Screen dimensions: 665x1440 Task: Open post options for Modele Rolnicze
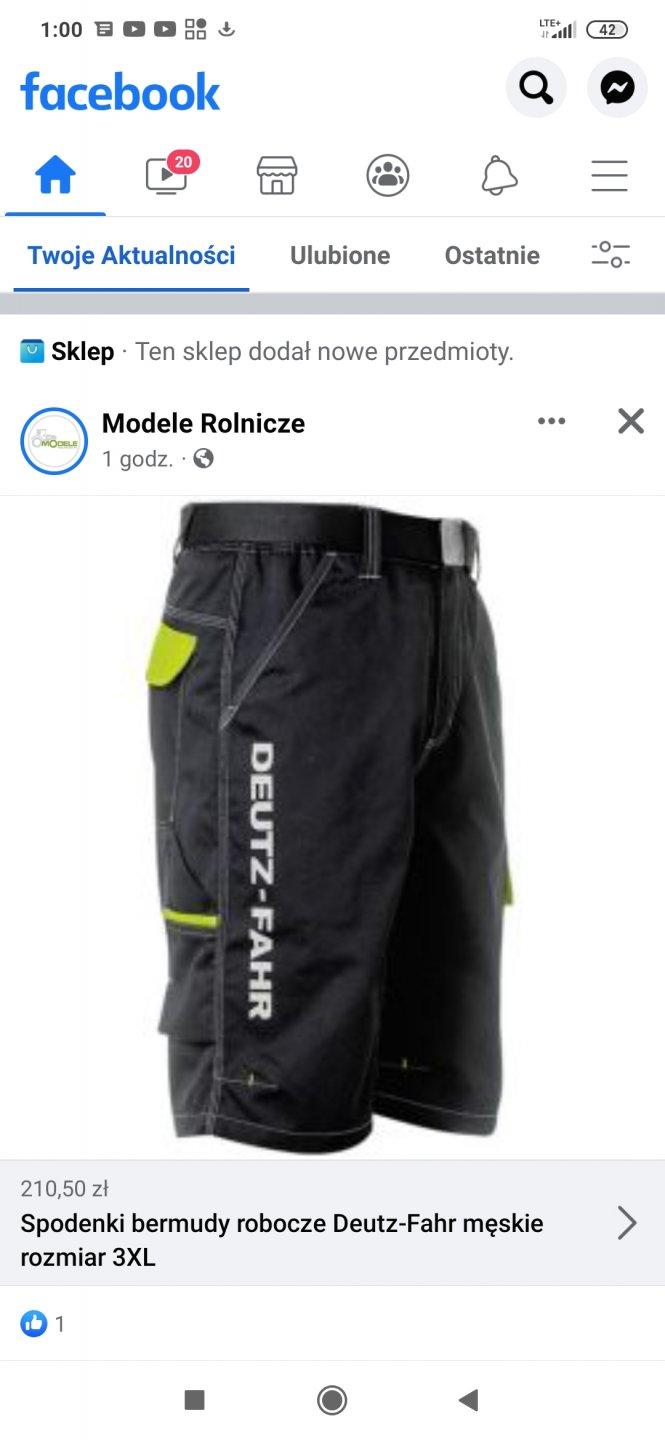pos(551,421)
